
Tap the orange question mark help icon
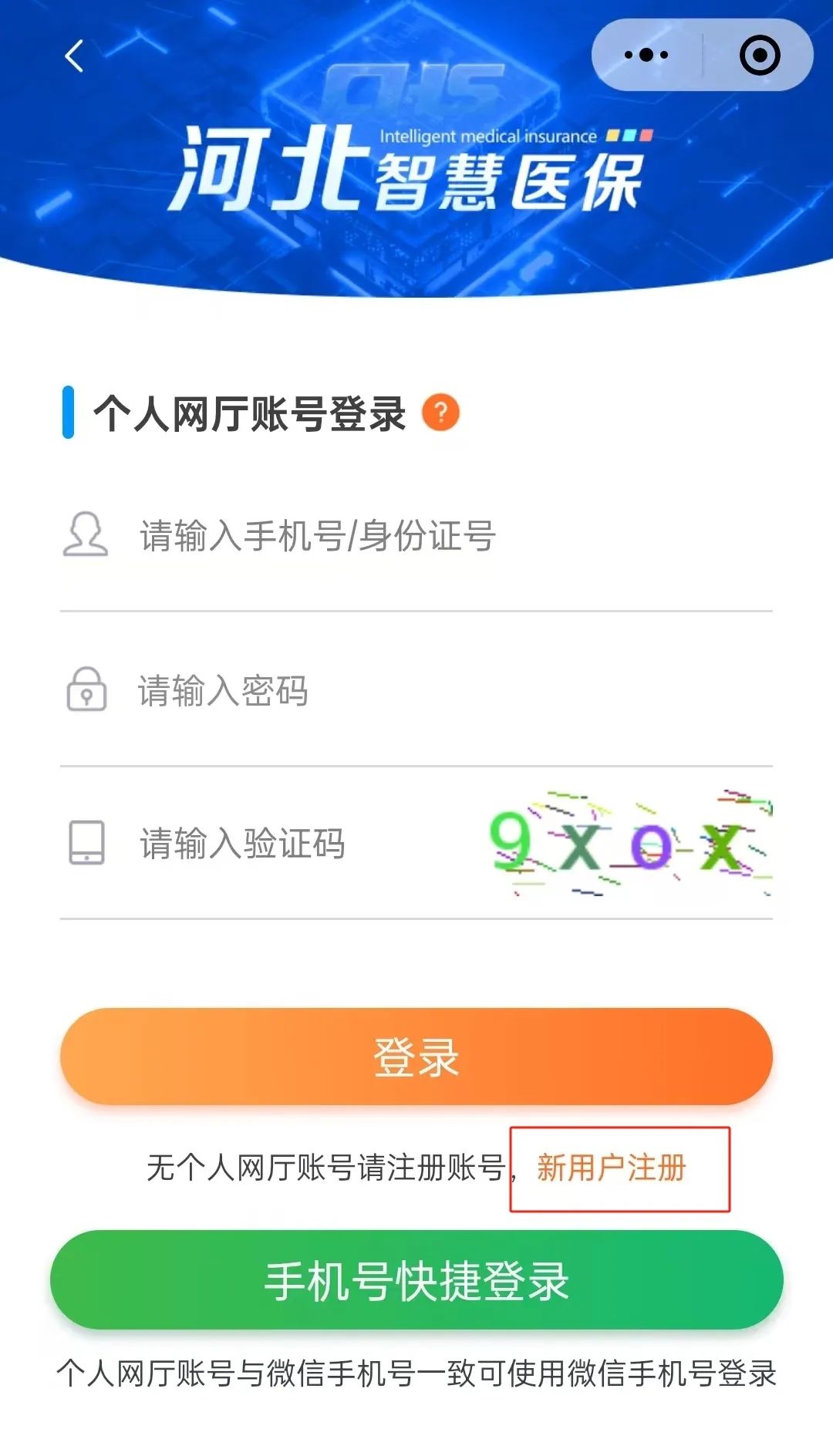click(440, 413)
